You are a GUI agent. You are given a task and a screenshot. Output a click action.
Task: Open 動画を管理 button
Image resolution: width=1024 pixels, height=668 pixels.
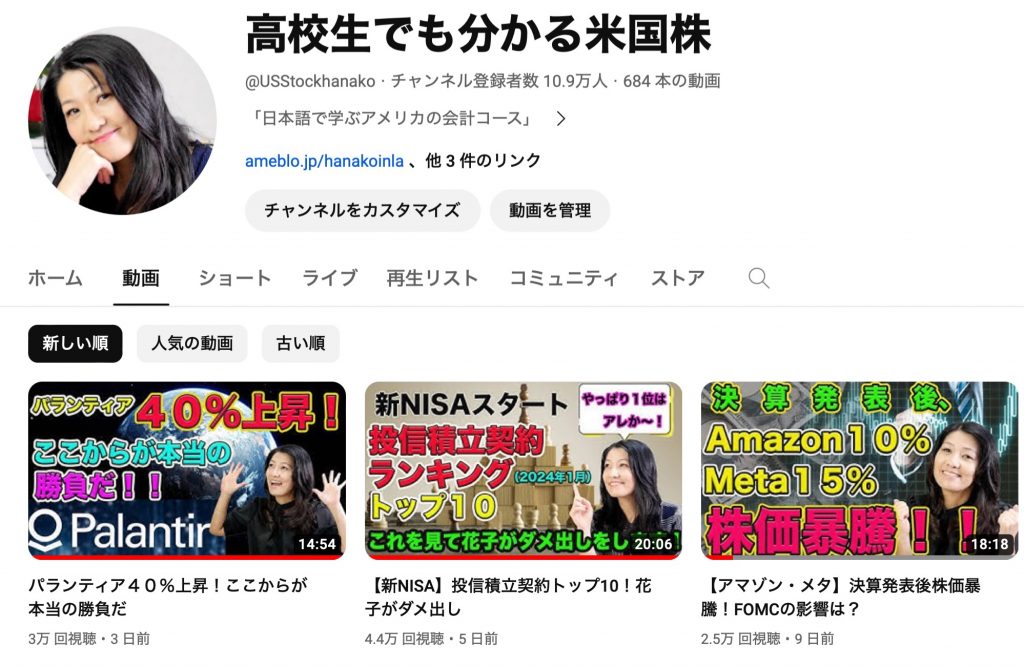549,211
